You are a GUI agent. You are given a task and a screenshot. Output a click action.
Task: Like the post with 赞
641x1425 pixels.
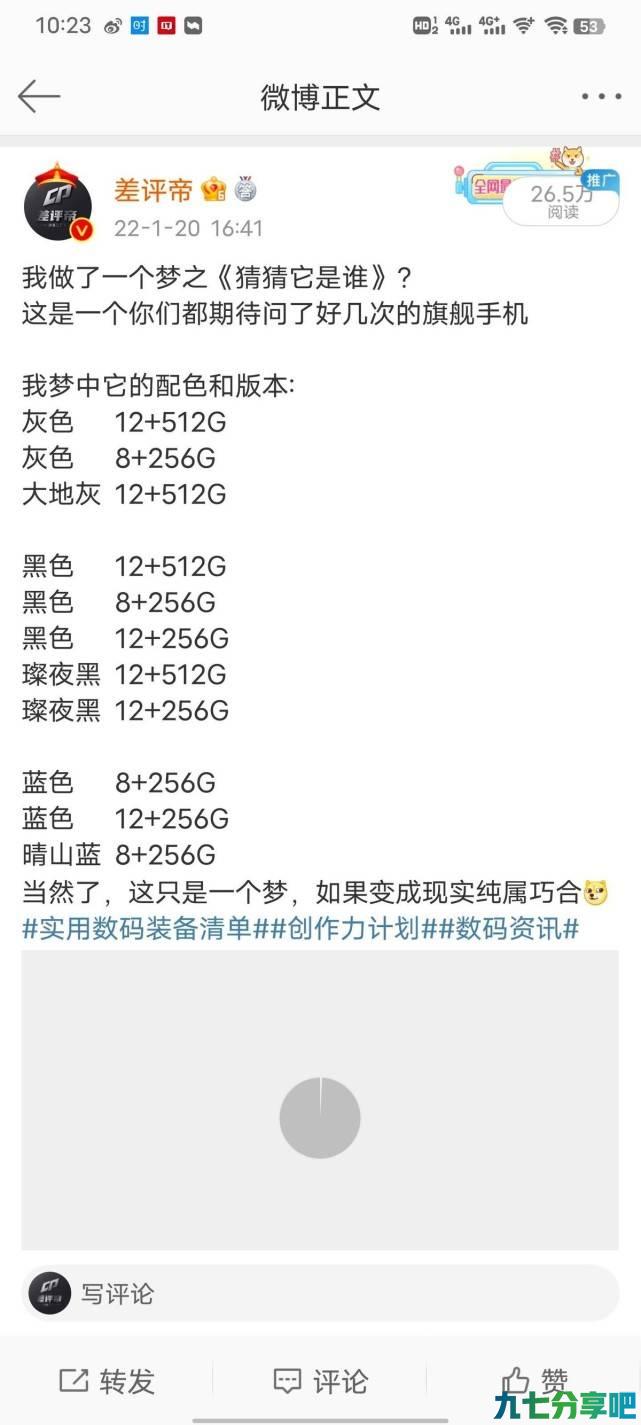[x=535, y=1381]
